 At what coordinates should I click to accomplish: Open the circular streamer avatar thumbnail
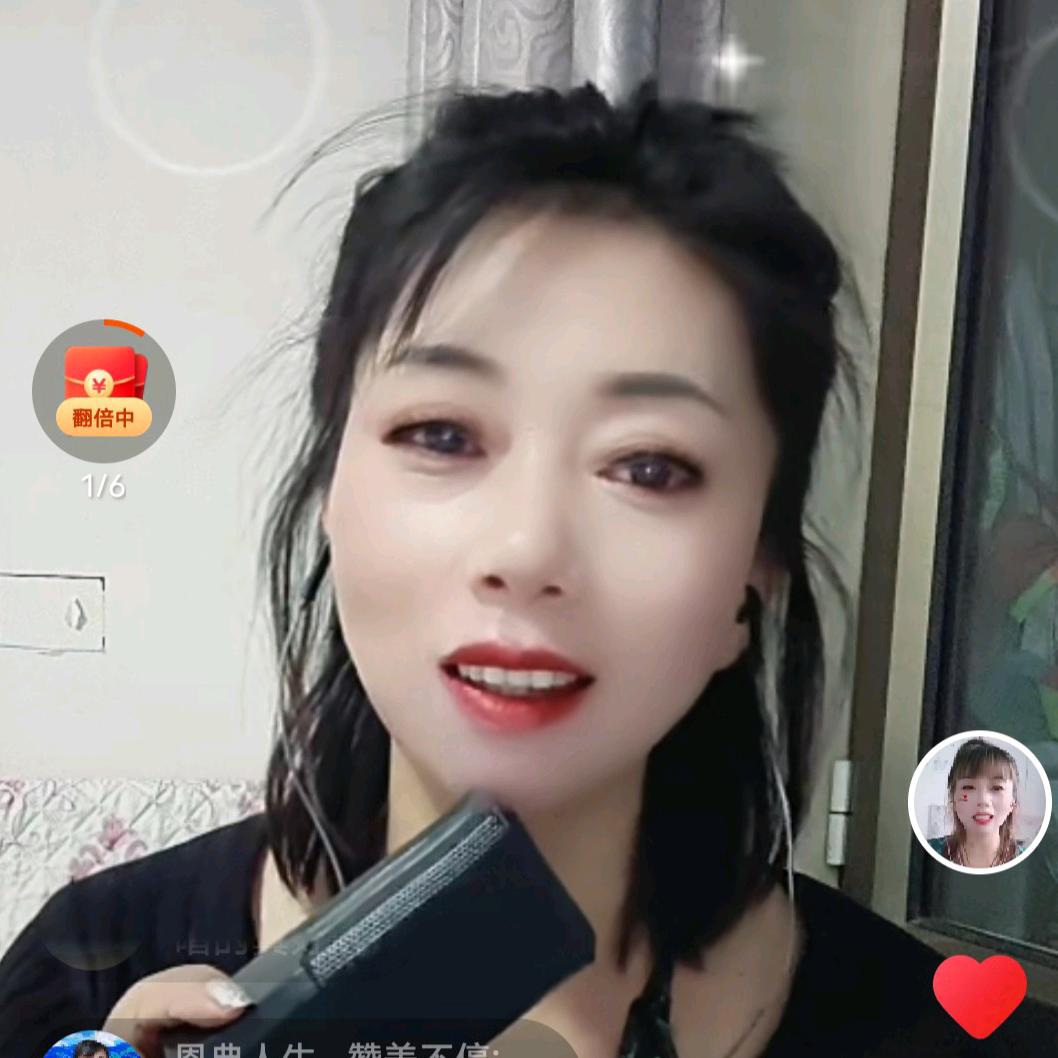tap(979, 801)
